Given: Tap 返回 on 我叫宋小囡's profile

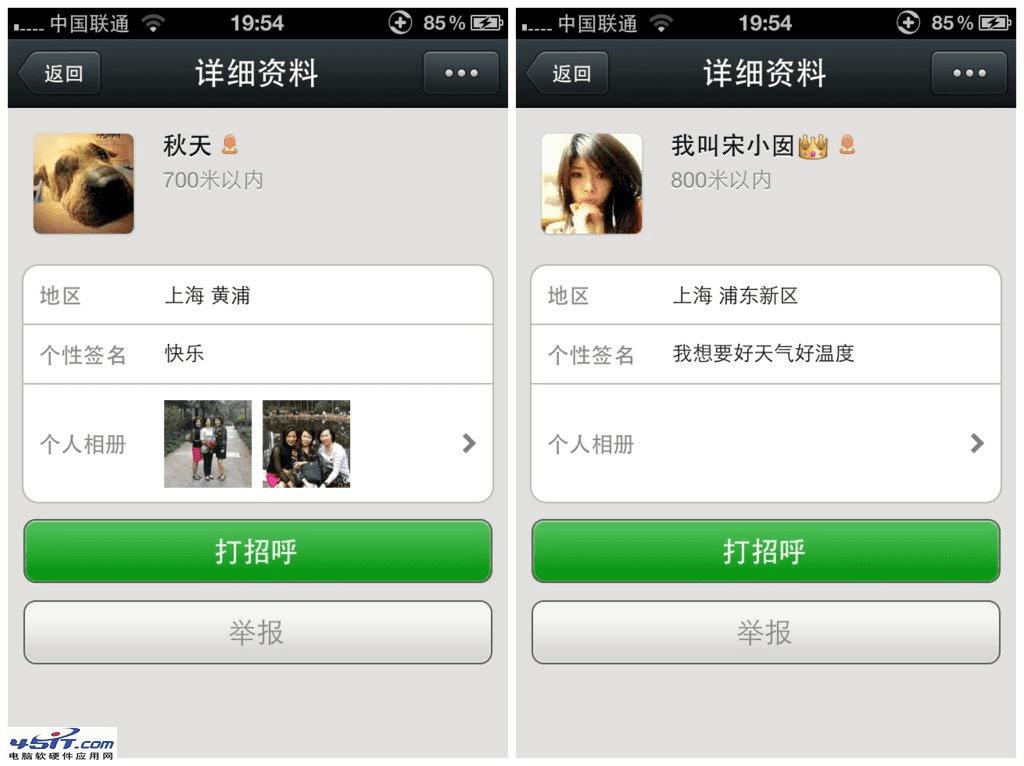Looking at the screenshot, I should tap(569, 73).
